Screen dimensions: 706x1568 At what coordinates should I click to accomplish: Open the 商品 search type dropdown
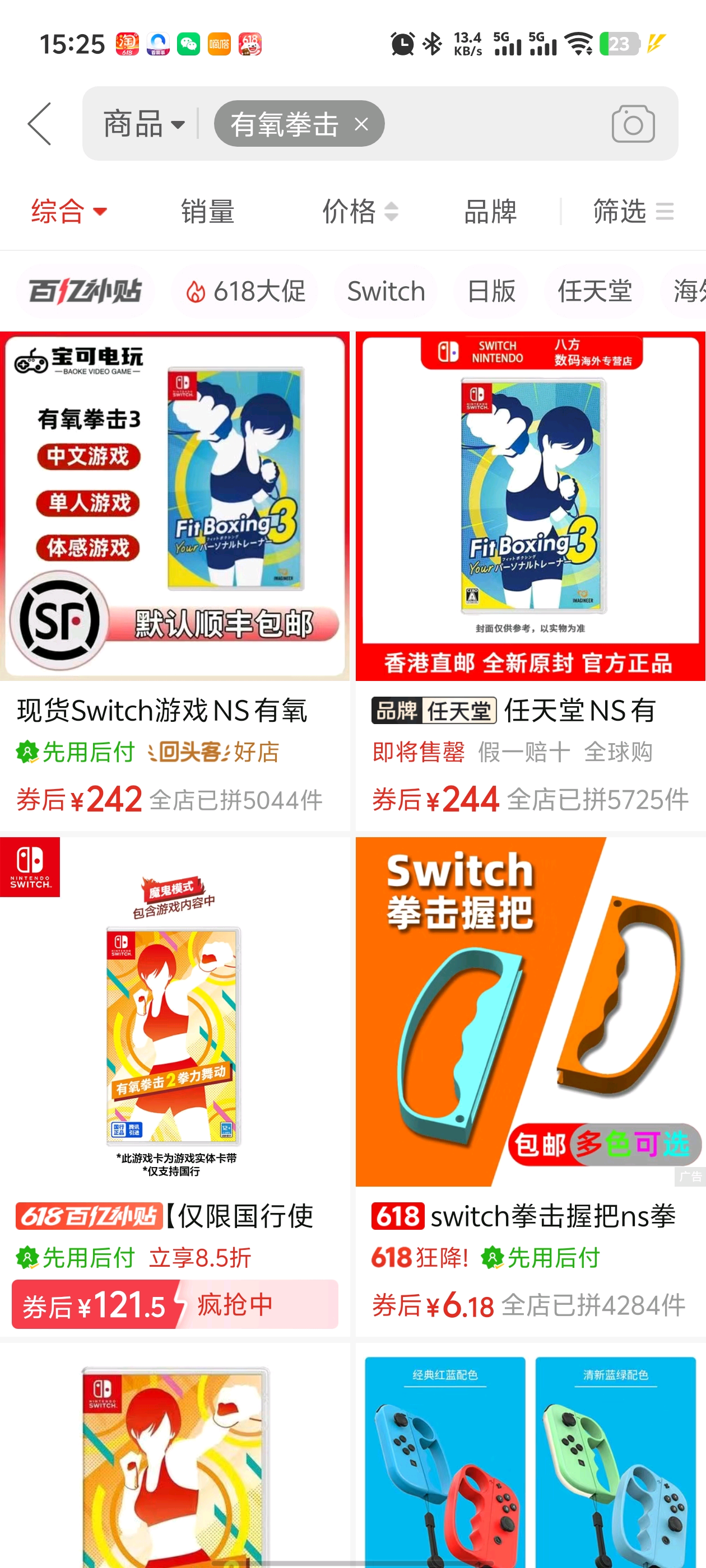144,124
